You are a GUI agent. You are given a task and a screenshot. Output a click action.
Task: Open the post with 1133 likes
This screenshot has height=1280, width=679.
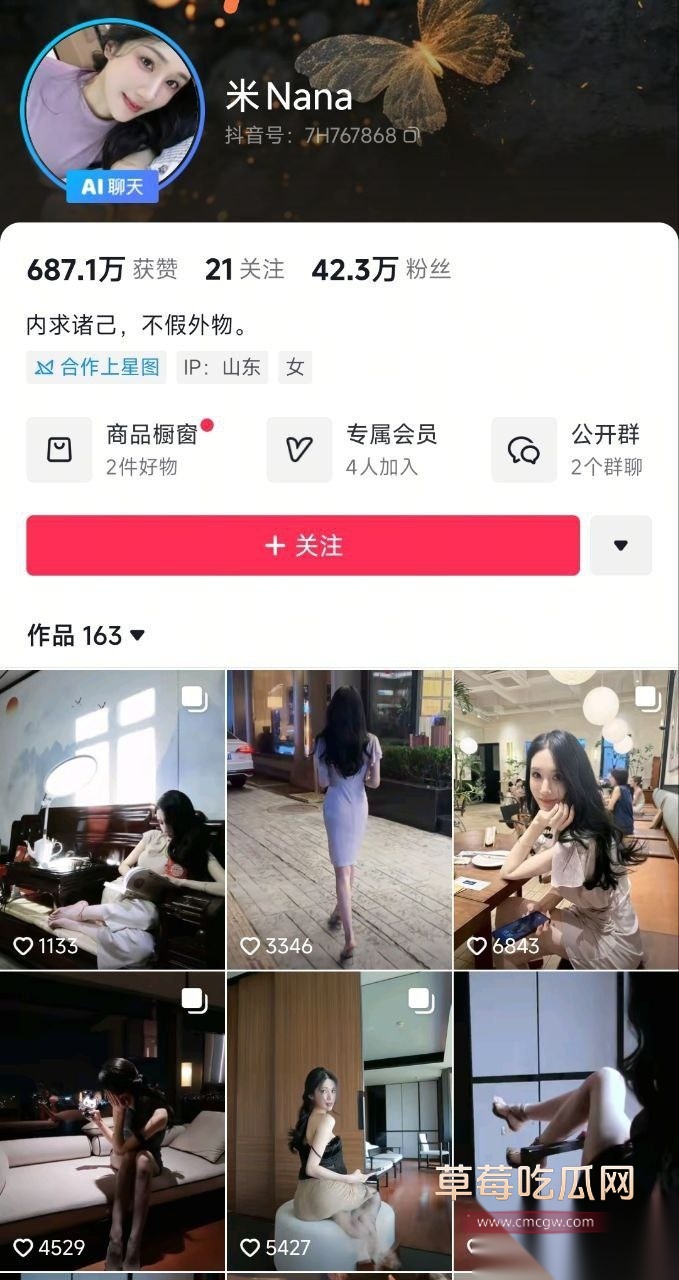point(112,820)
